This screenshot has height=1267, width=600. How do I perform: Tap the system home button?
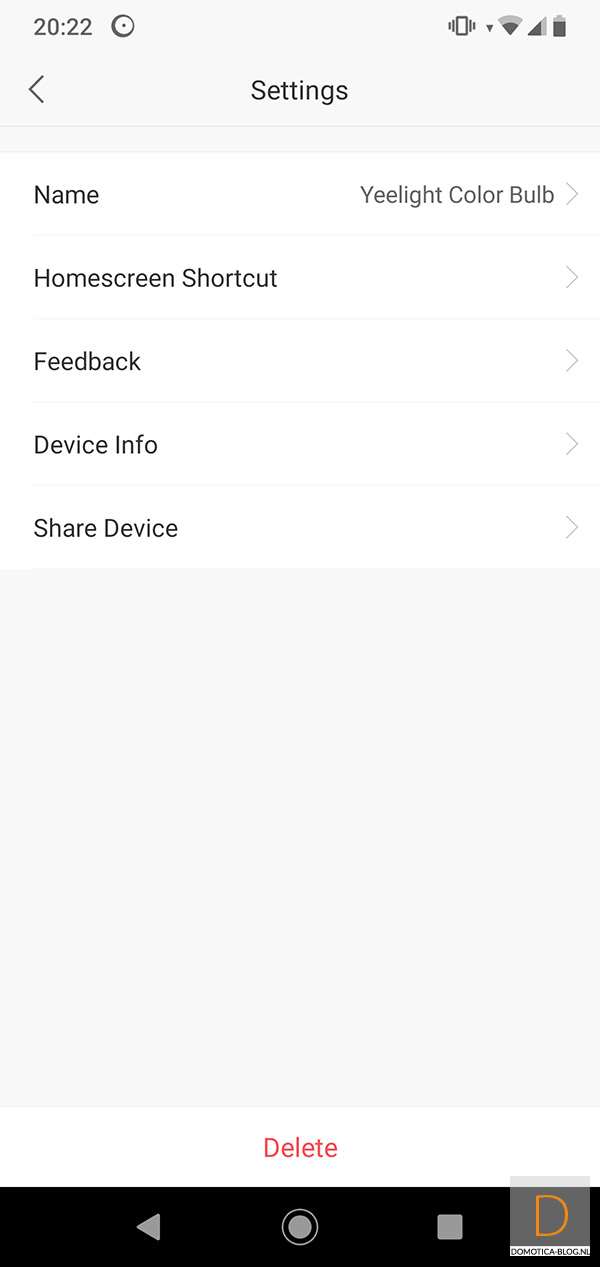(x=300, y=1226)
